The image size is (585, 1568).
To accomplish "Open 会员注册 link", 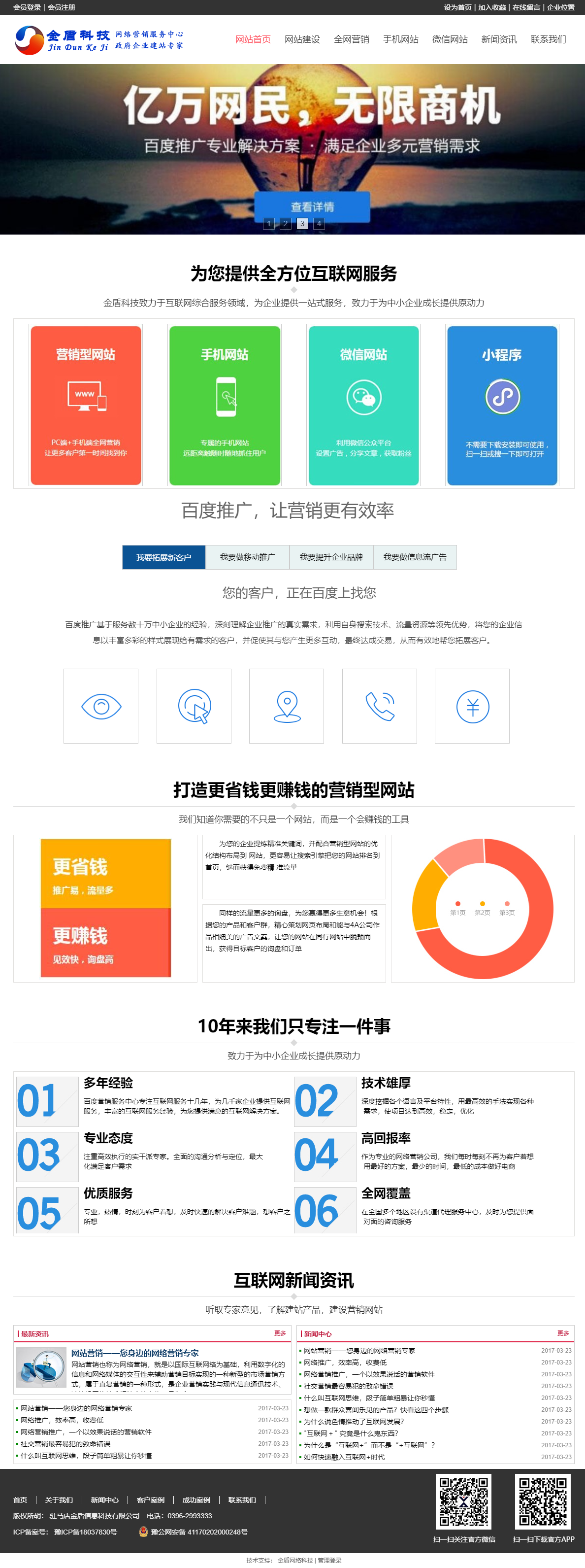I will click(x=62, y=7).
